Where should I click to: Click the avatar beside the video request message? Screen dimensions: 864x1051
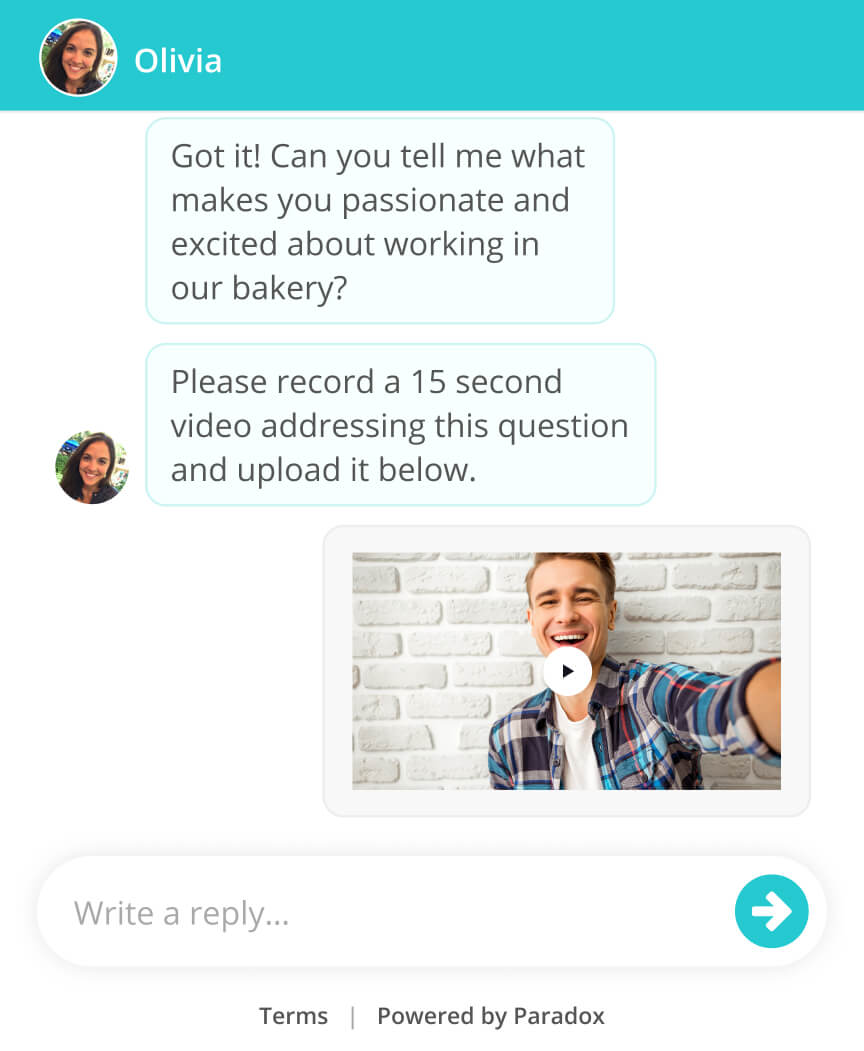coord(91,466)
